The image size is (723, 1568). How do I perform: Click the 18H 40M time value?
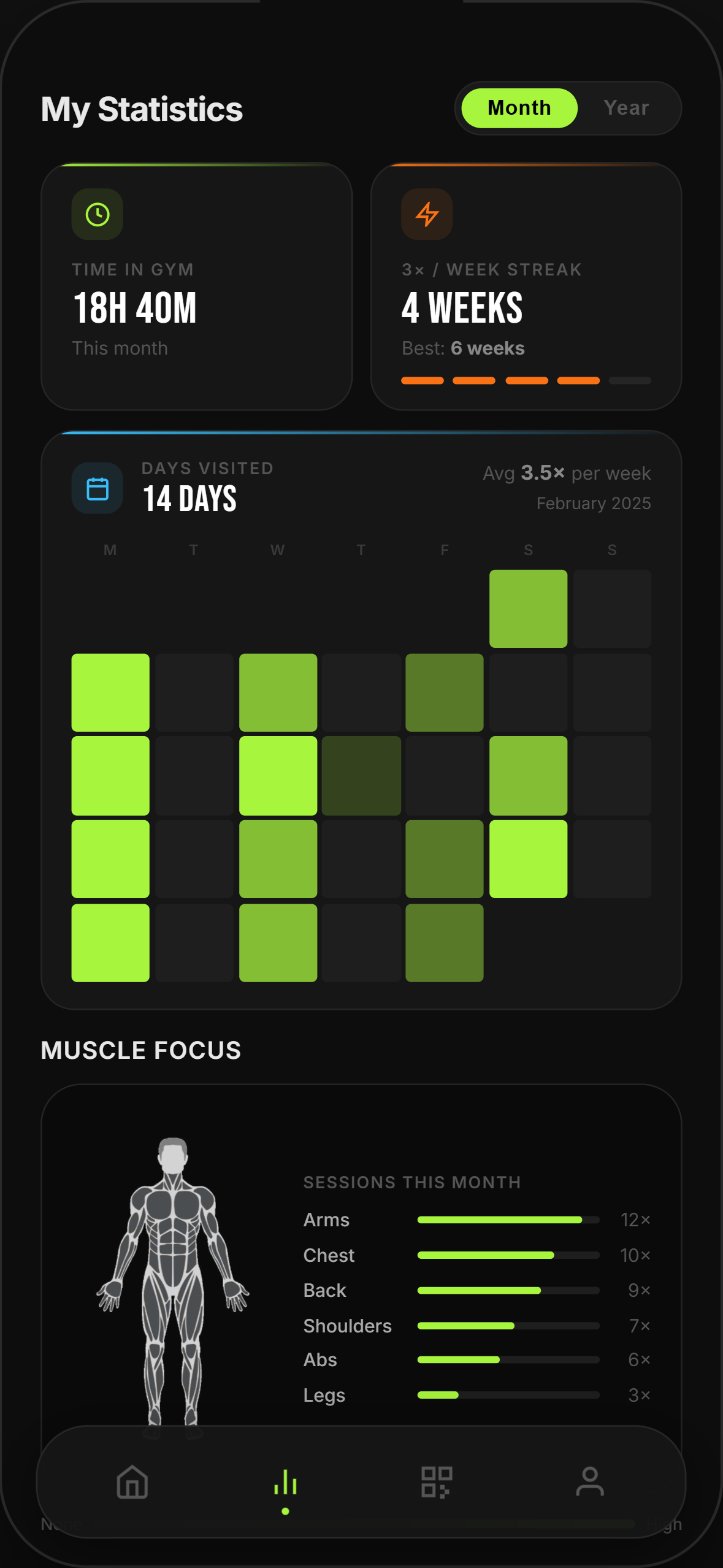click(x=135, y=309)
